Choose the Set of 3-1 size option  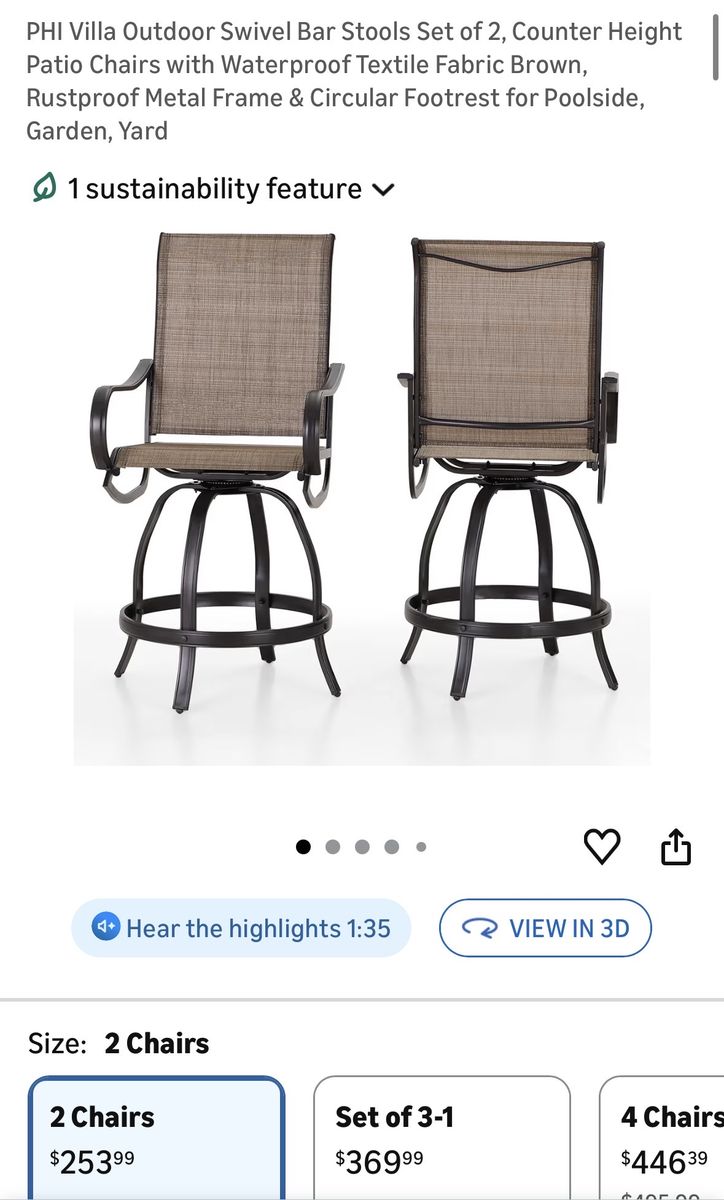(441, 1137)
